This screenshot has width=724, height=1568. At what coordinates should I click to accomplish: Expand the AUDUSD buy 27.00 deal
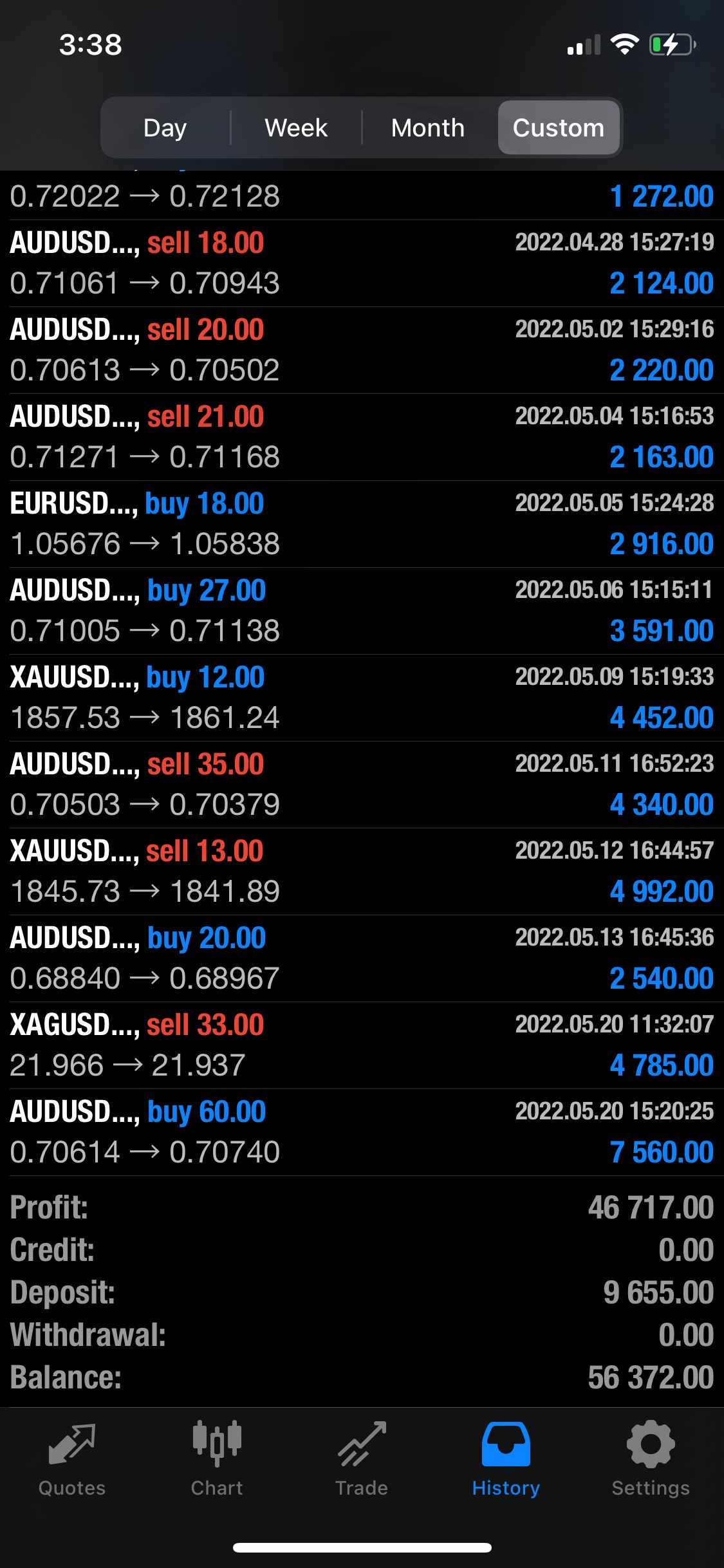tap(362, 611)
